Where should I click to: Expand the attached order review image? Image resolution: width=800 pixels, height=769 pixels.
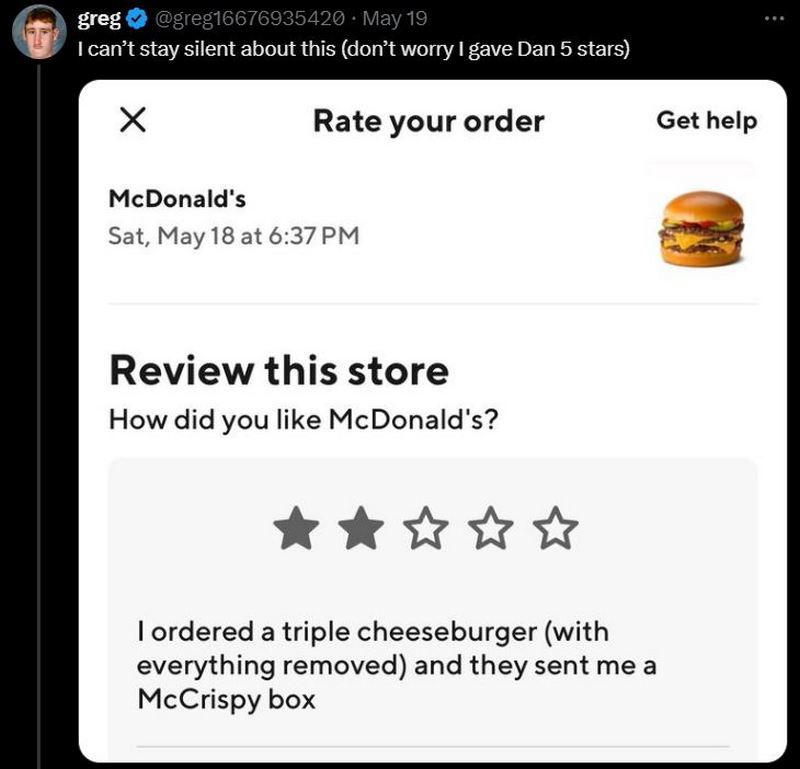click(x=432, y=420)
